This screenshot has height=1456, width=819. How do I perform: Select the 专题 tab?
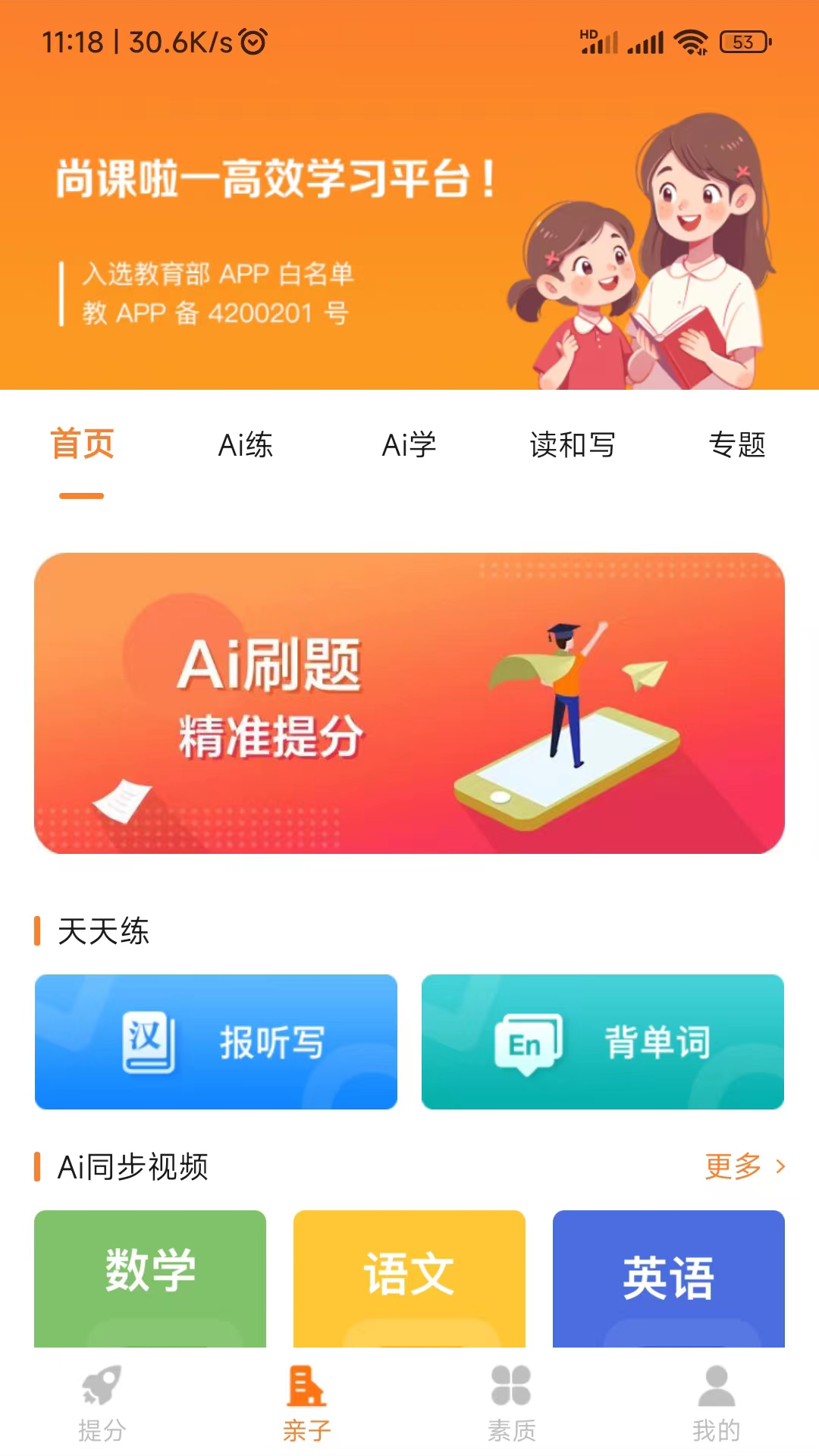[737, 445]
